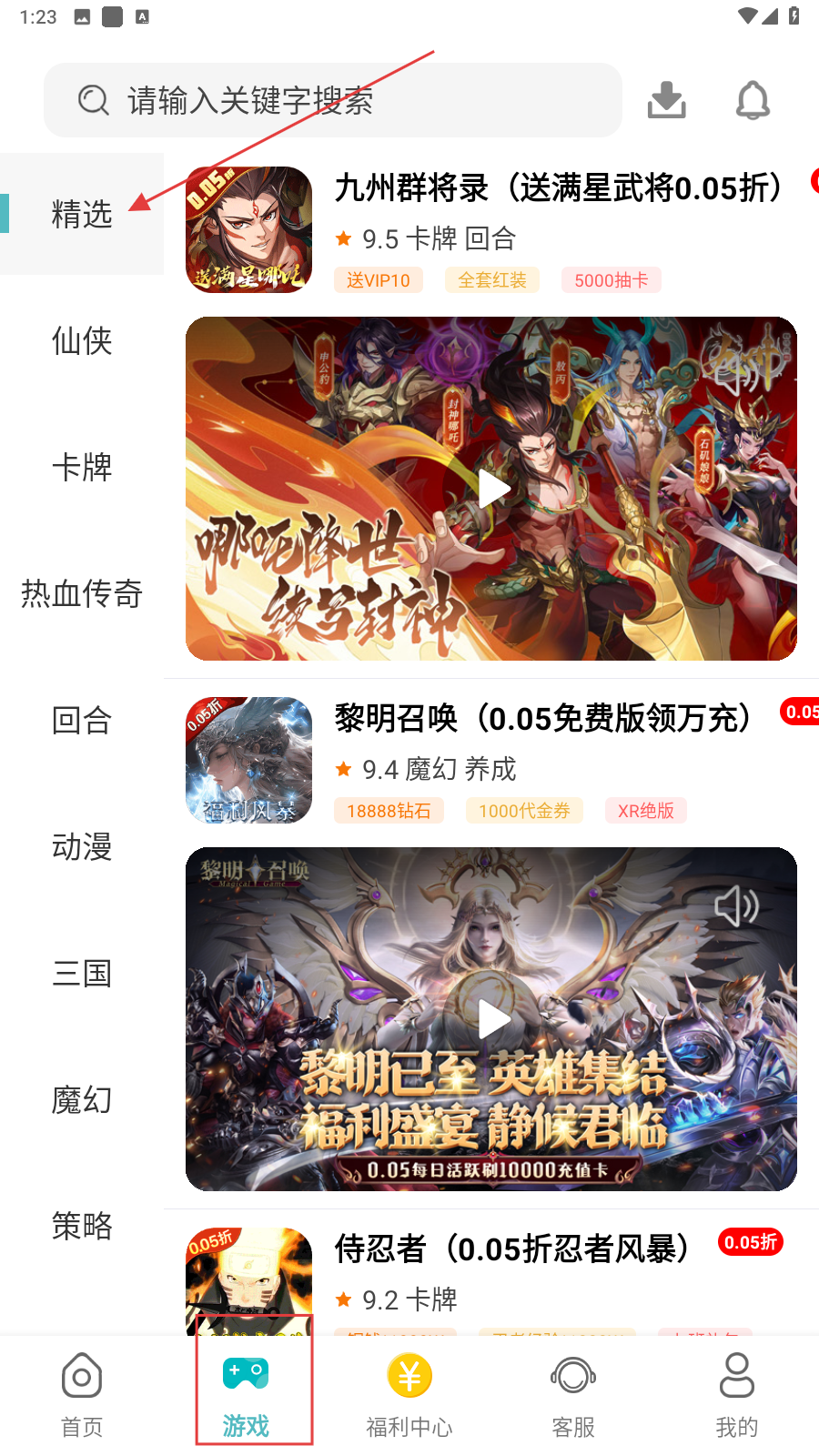Go to the 首页 tab
This screenshot has width=819, height=1456.
[x=82, y=1395]
